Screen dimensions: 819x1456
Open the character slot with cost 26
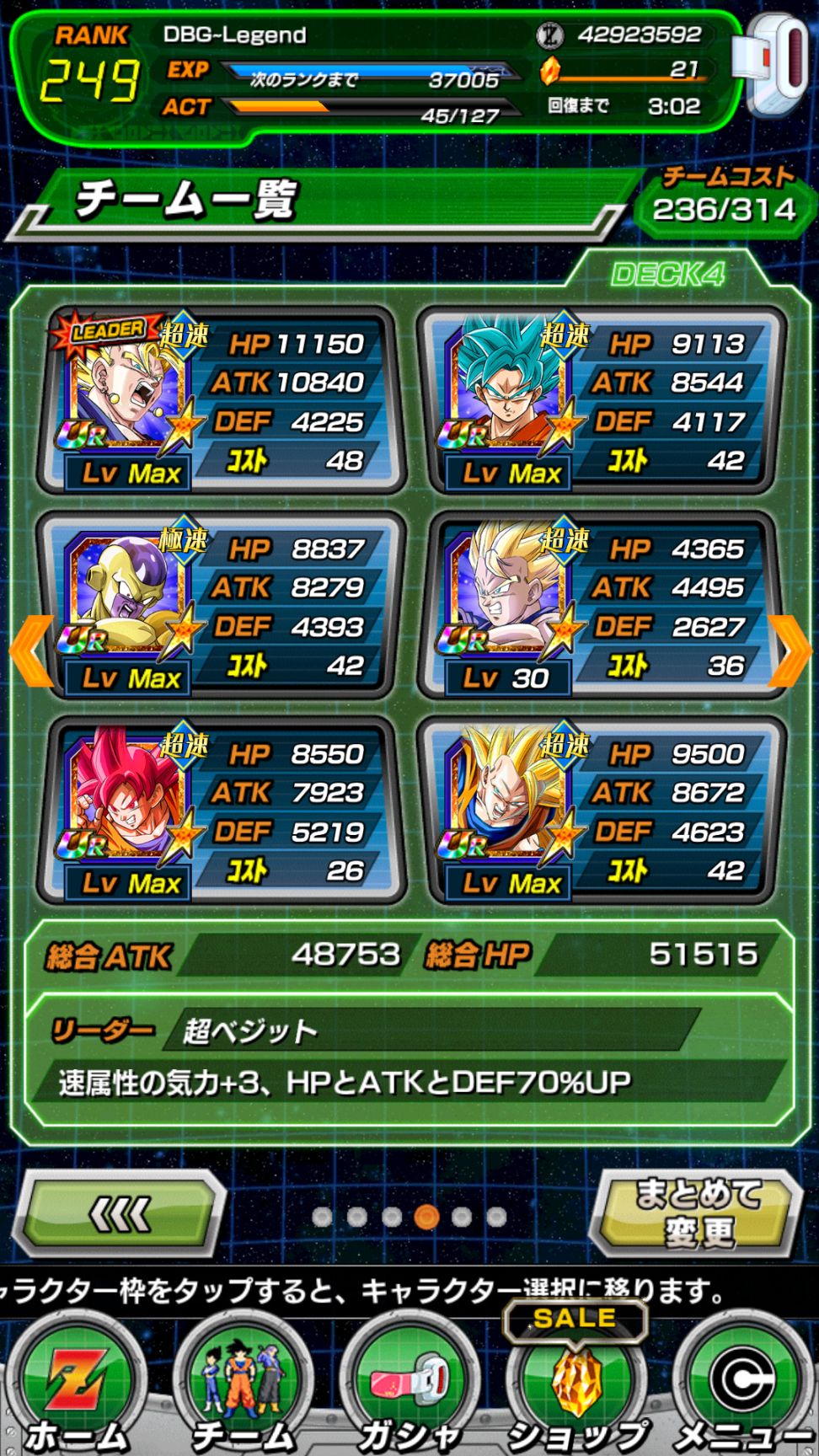click(221, 811)
